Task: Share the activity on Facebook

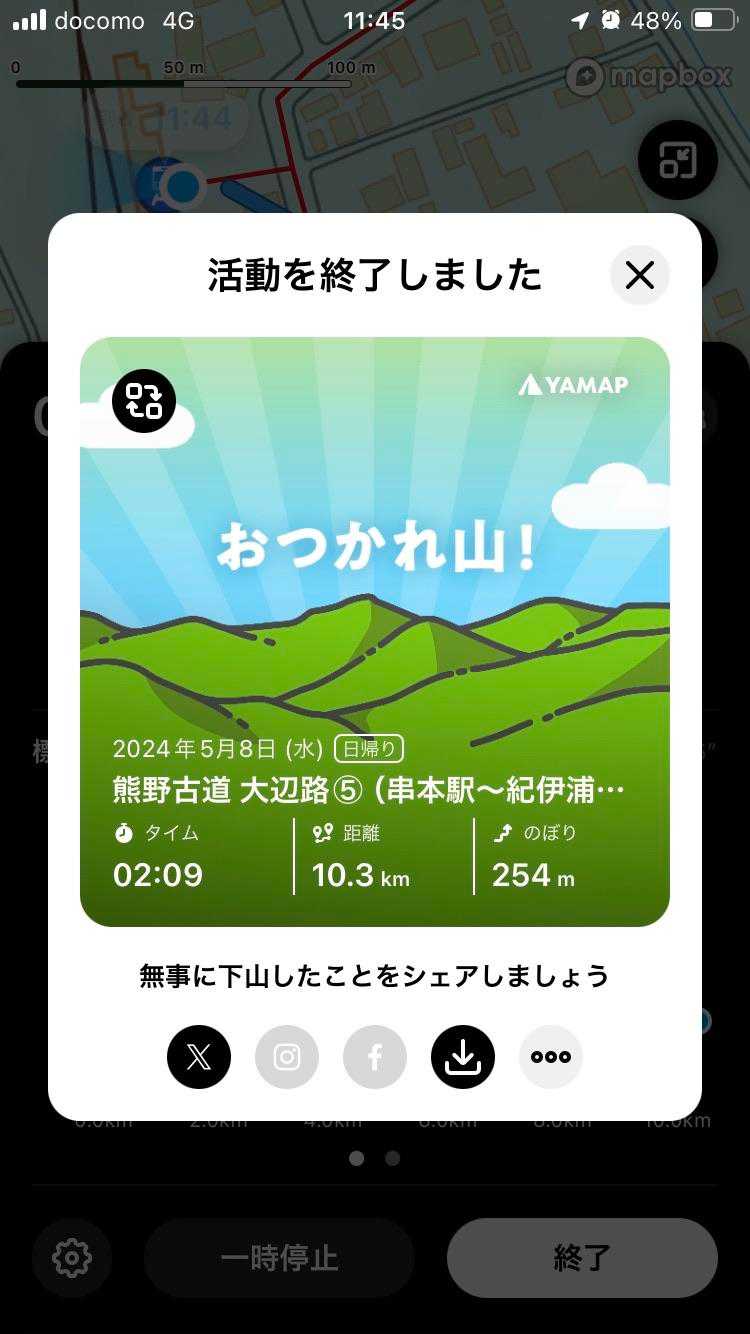Action: [375, 1057]
